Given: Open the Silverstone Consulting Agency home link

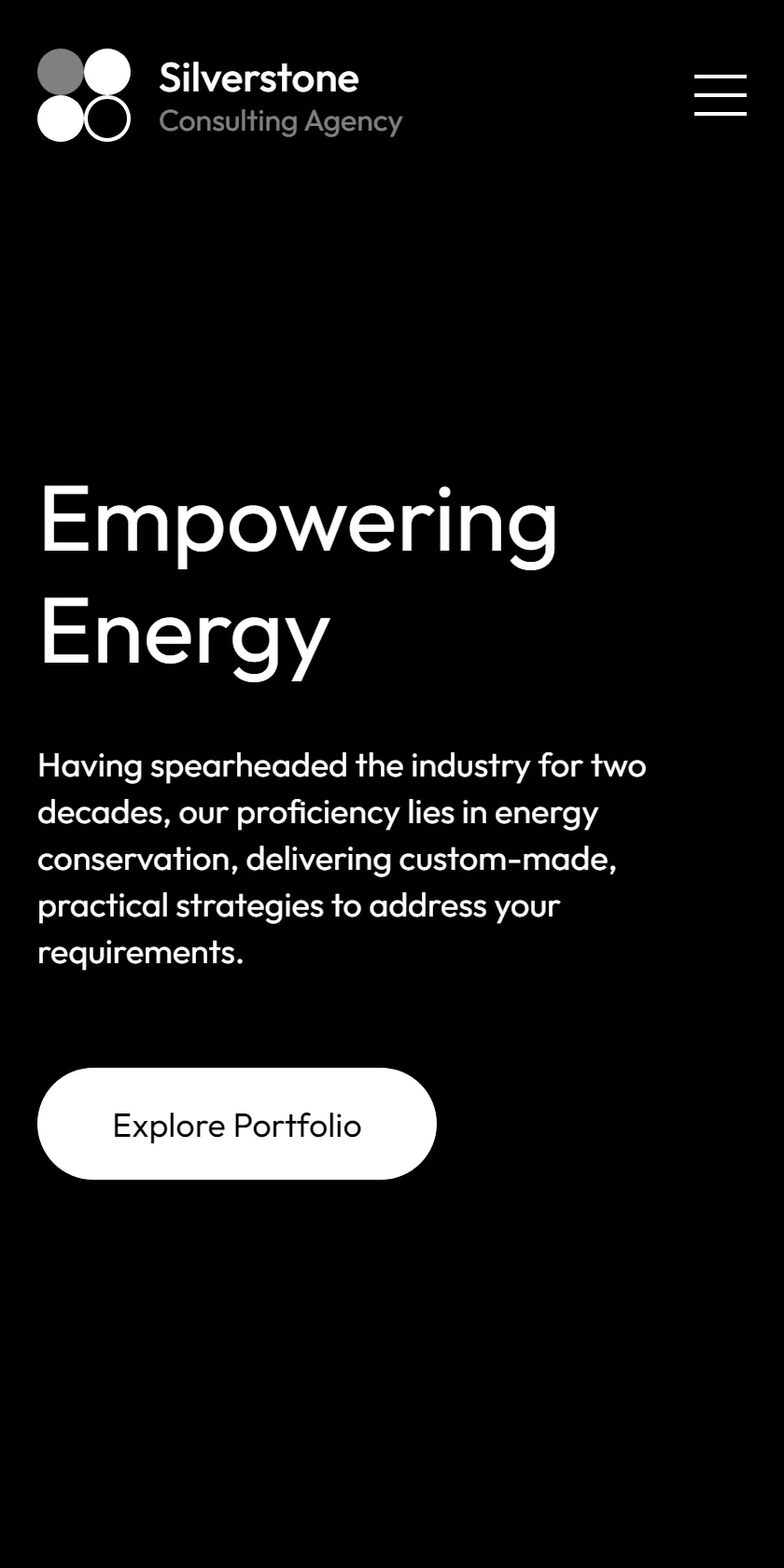Looking at the screenshot, I should (220, 95).
